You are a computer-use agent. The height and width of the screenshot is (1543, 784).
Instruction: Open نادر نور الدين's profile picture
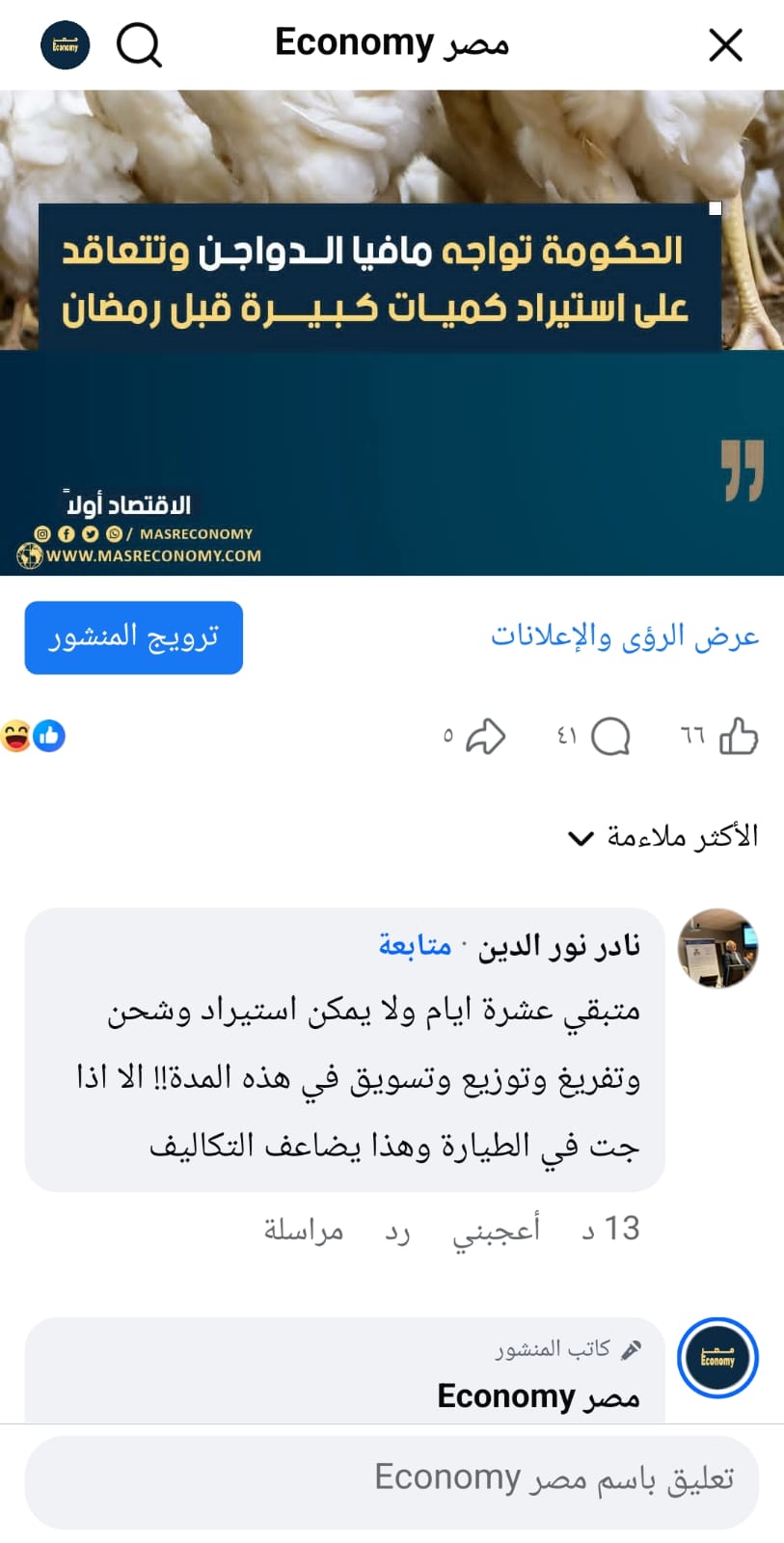(x=717, y=948)
